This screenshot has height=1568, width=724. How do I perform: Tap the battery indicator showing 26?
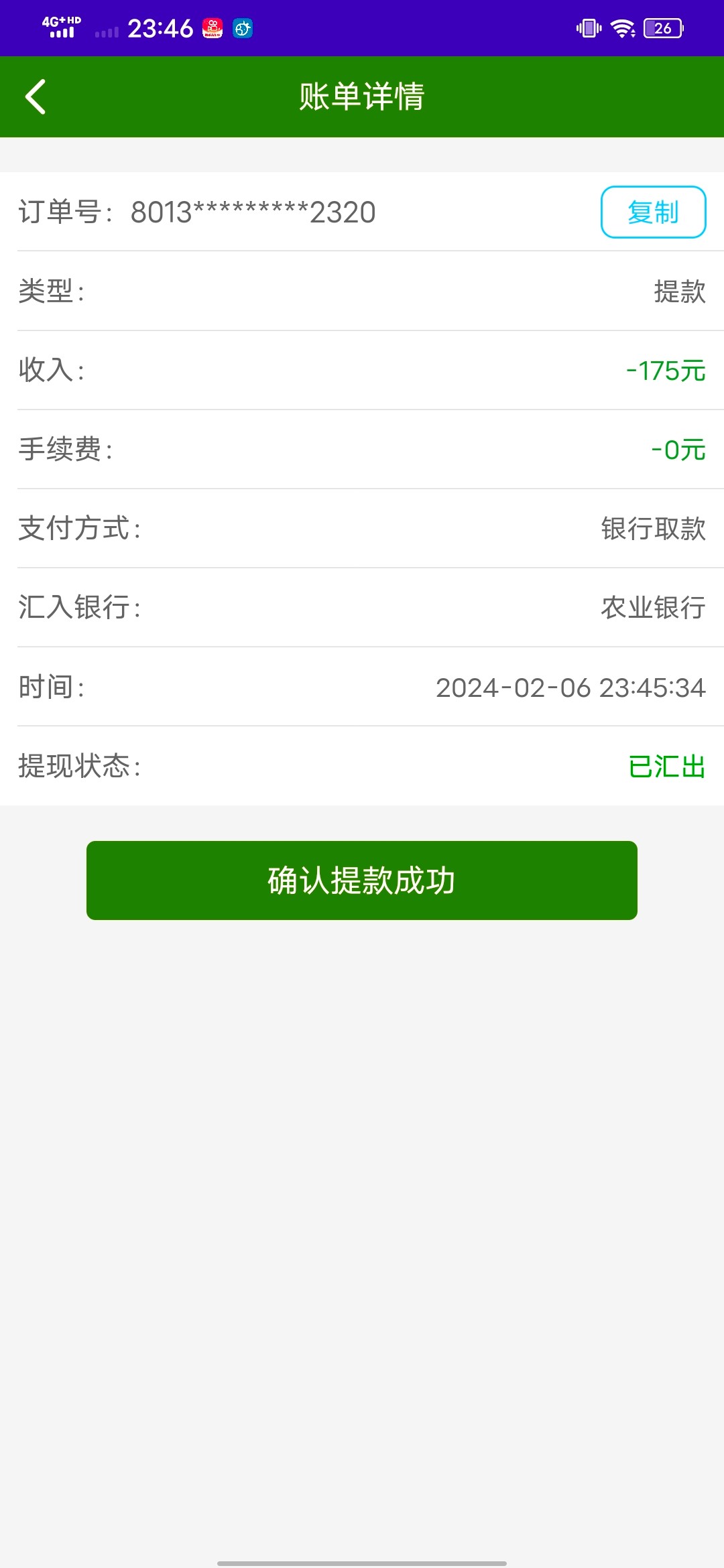pyautogui.click(x=661, y=27)
